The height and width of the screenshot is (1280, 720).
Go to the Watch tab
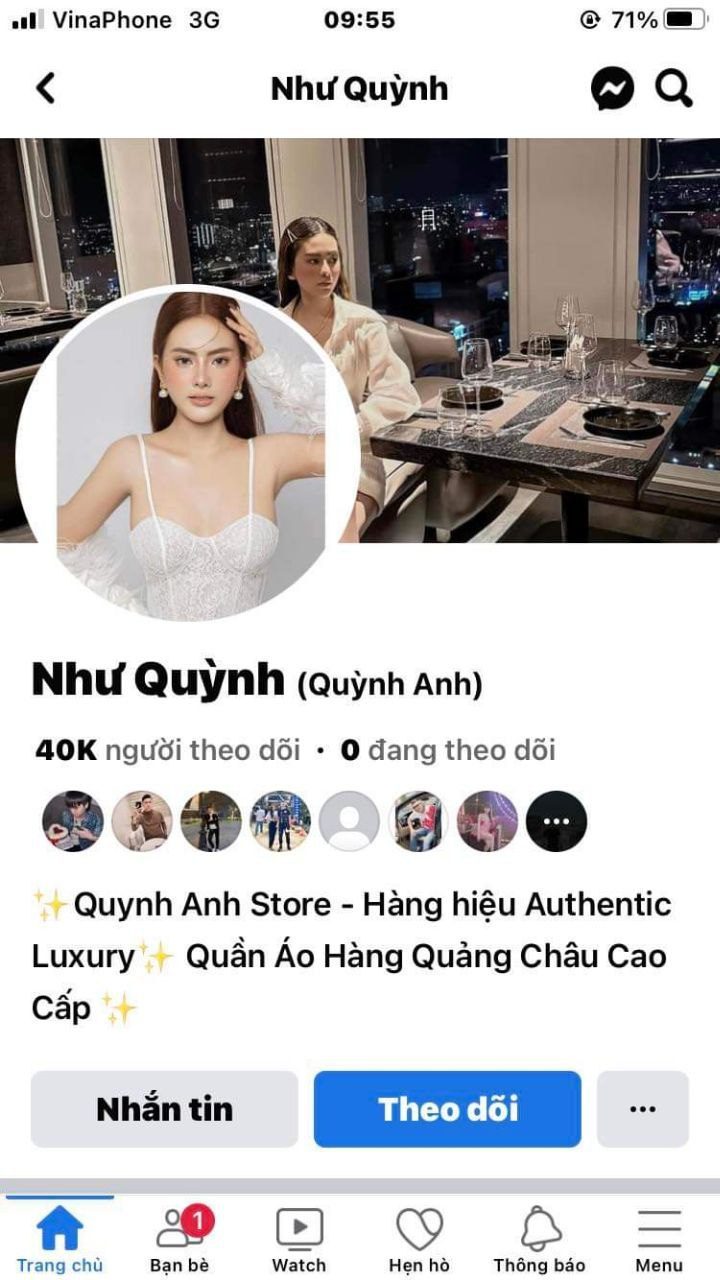click(299, 1238)
